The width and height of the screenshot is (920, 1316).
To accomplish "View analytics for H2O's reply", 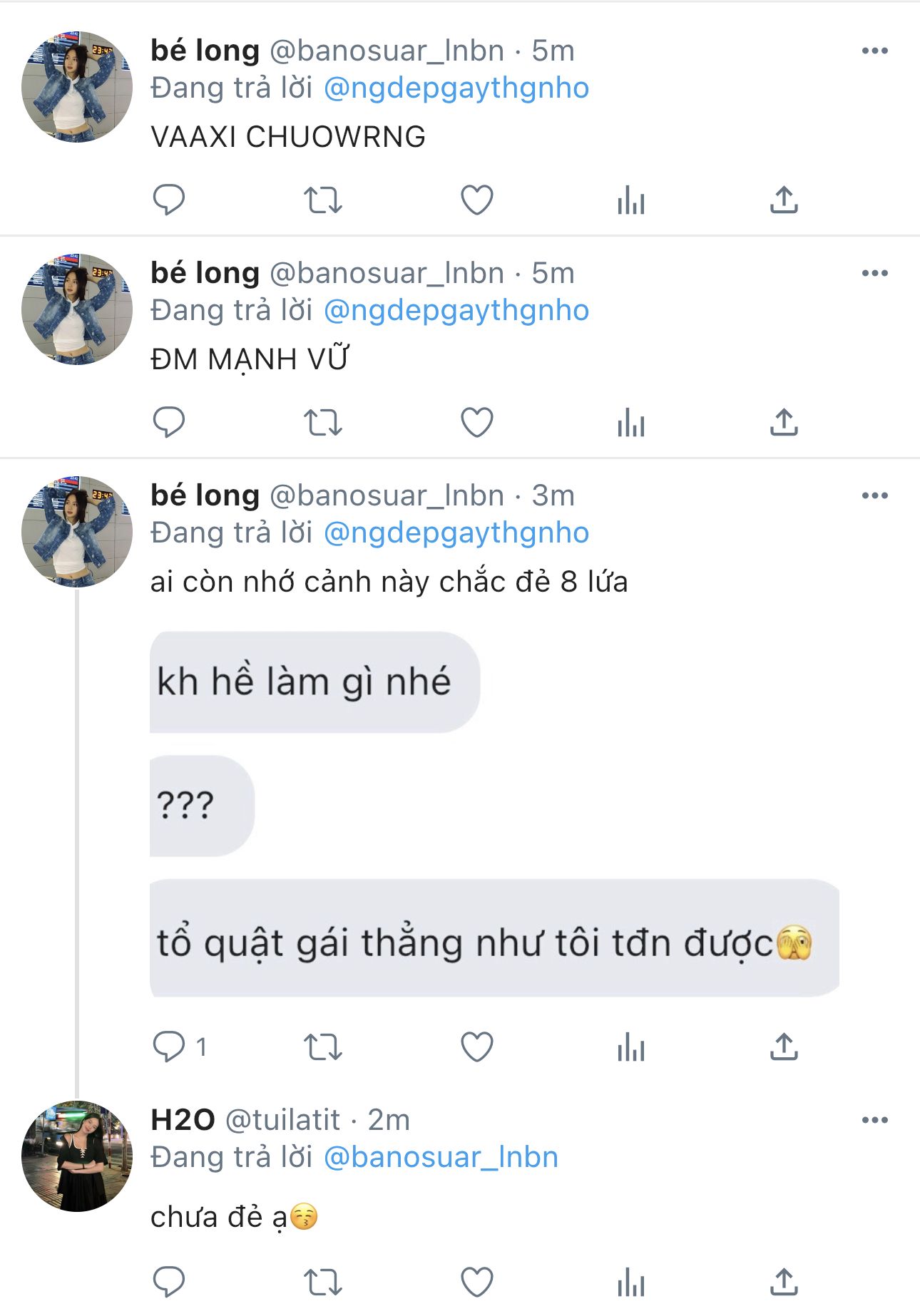I will 630,1282.
